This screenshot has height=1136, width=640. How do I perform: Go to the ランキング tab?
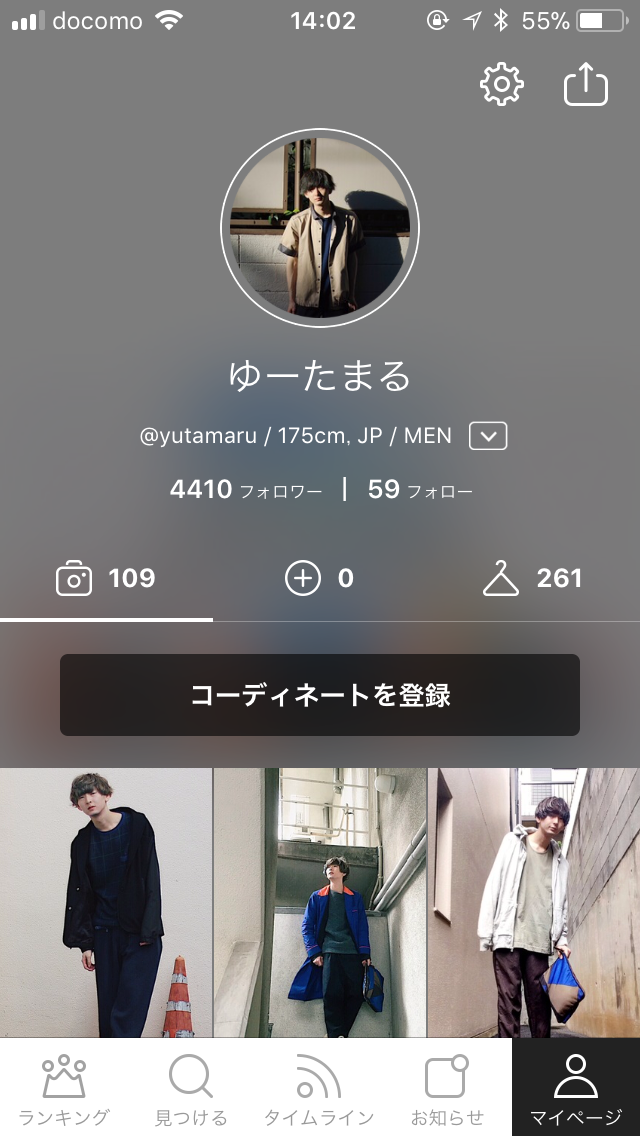point(64,1088)
